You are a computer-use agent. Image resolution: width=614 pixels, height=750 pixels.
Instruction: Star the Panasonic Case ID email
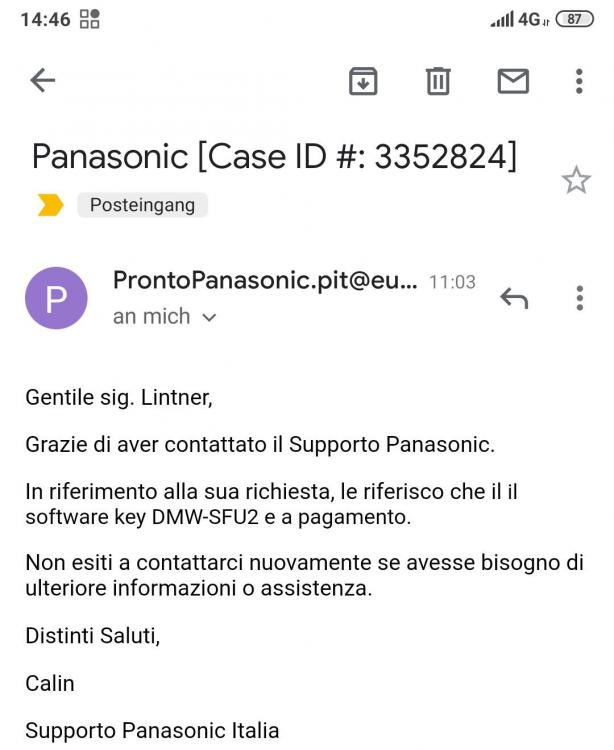point(575,180)
